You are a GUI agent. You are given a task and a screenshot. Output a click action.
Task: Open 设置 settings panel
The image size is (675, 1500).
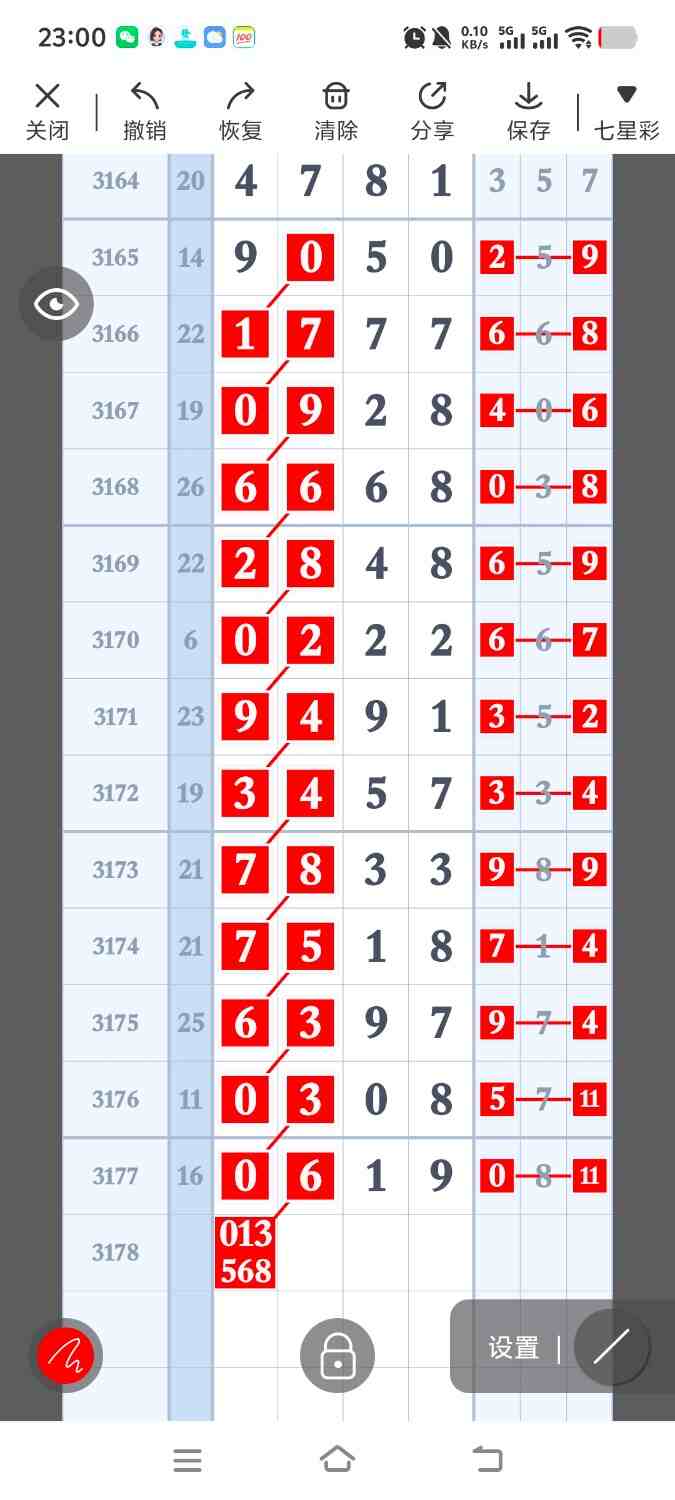513,1348
